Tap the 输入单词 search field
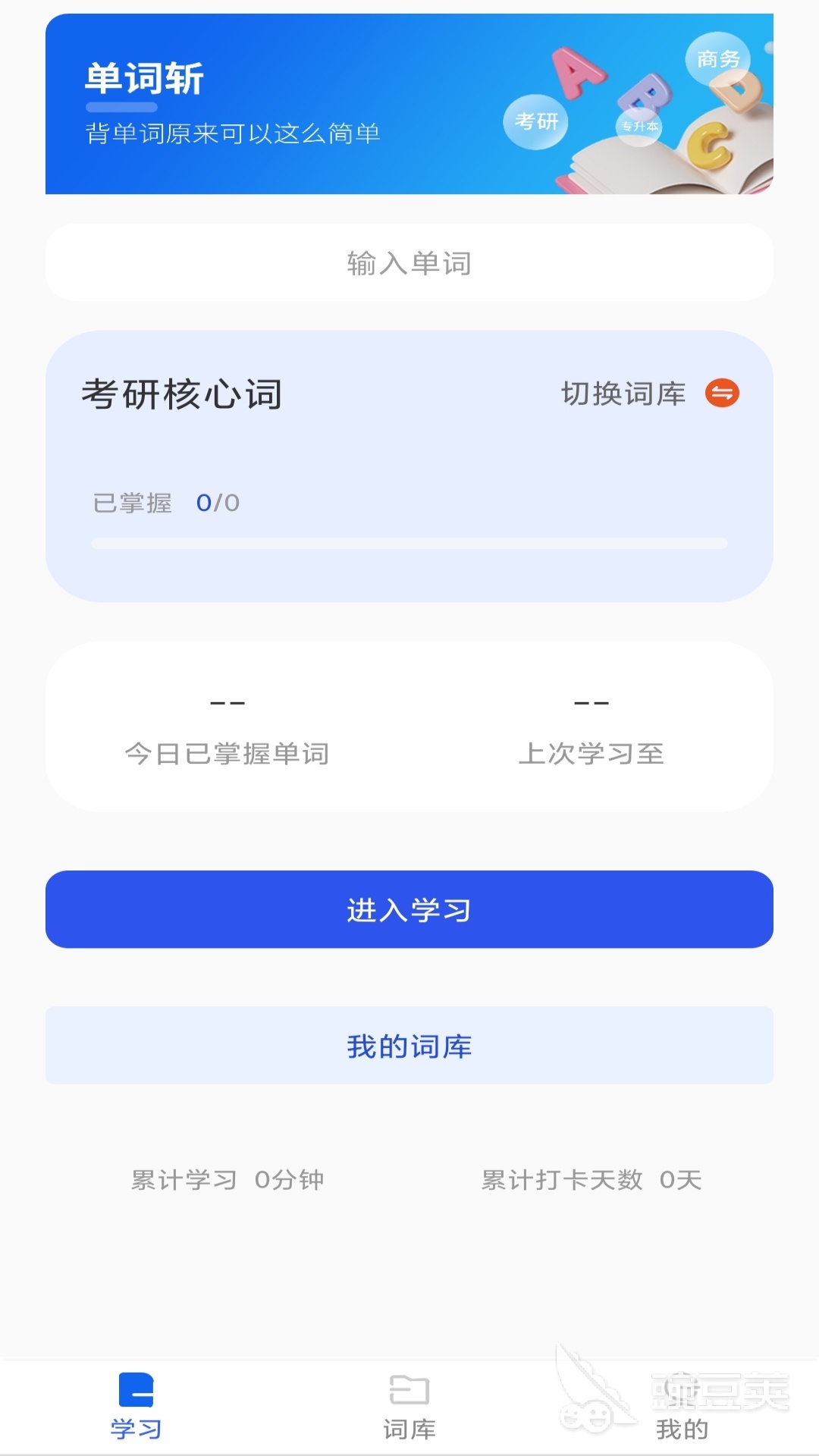Viewport: 819px width, 1456px height. [409, 263]
